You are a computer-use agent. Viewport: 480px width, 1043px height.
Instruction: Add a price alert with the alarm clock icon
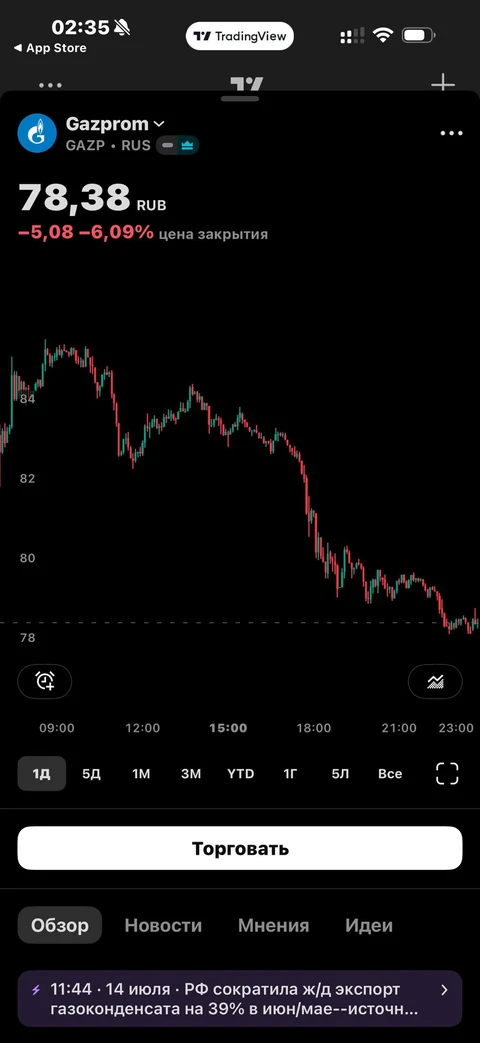tap(45, 681)
